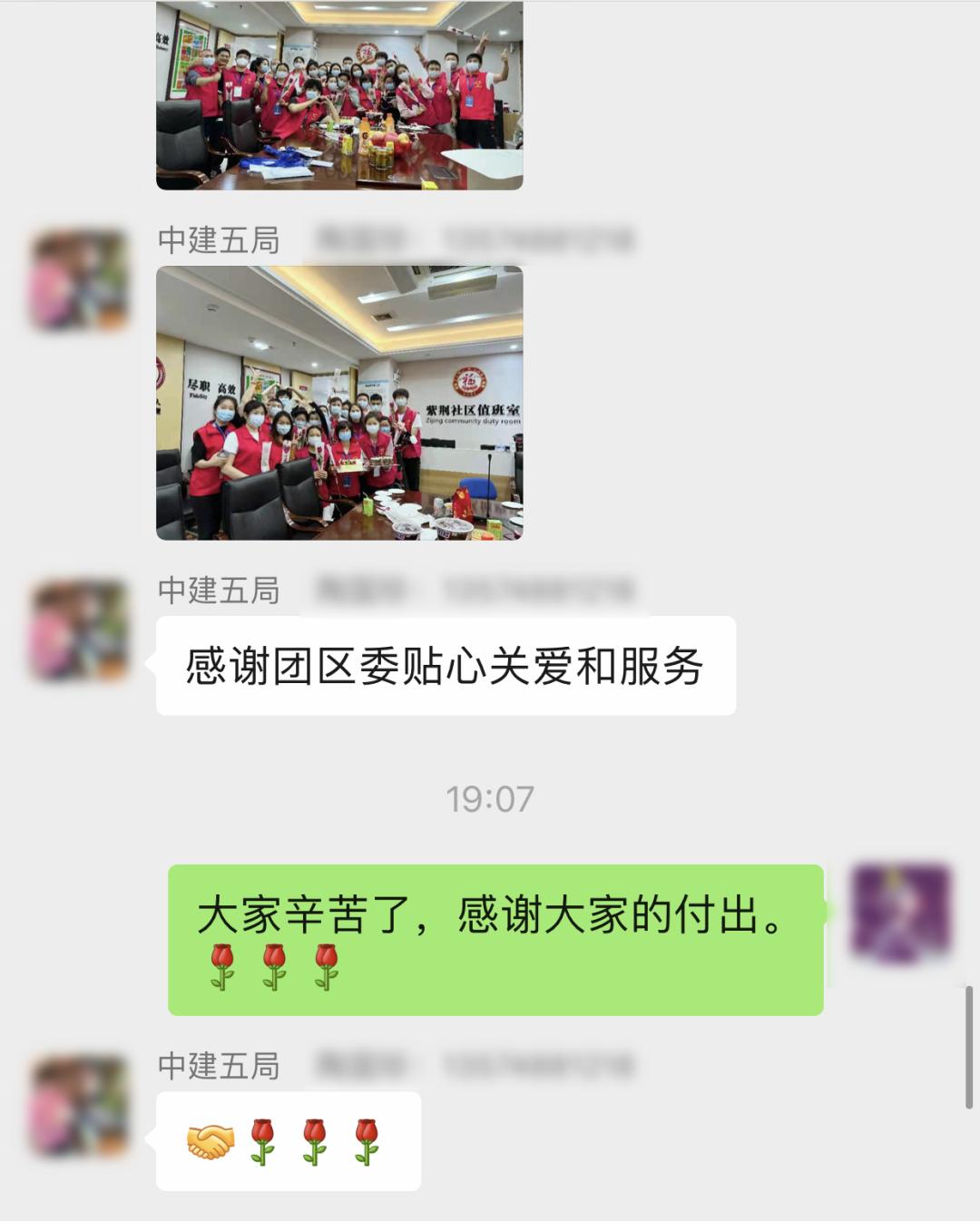Tap sender avatar beside 感谢团区委贴心关爱和服务 message
Screen dimensions: 980x1221
click(x=78, y=630)
